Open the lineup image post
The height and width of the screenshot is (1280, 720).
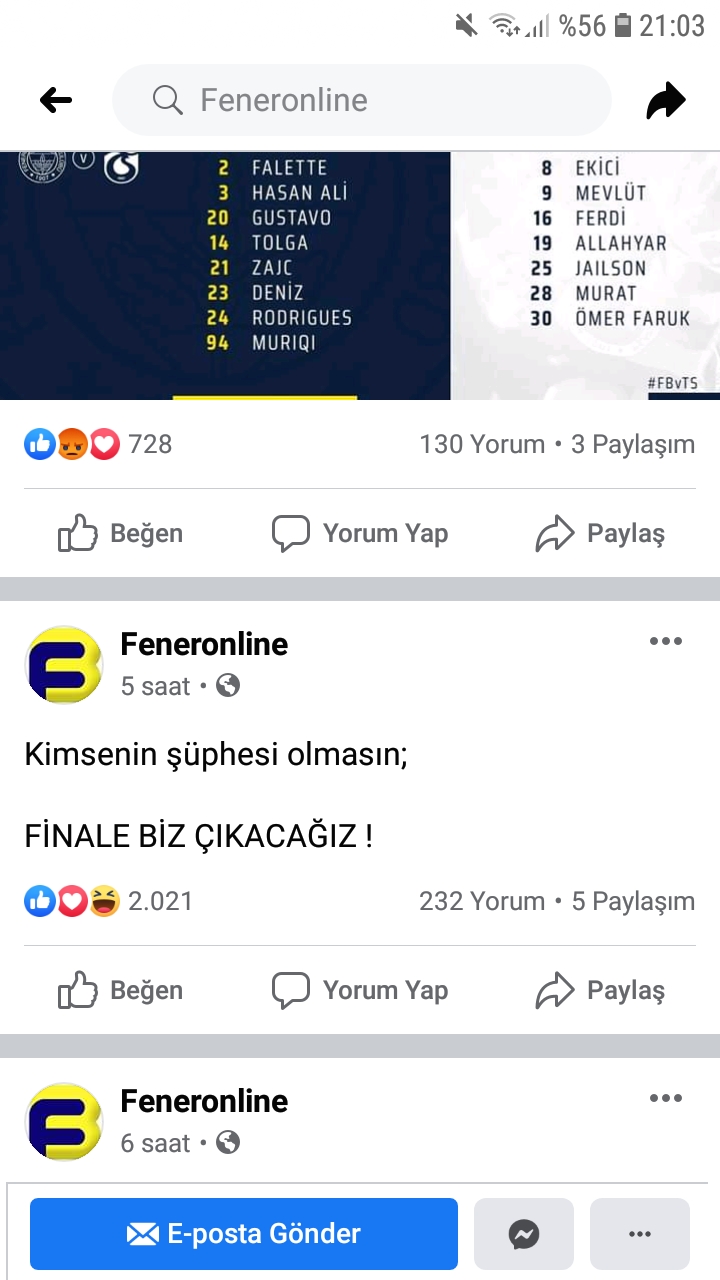(360, 276)
